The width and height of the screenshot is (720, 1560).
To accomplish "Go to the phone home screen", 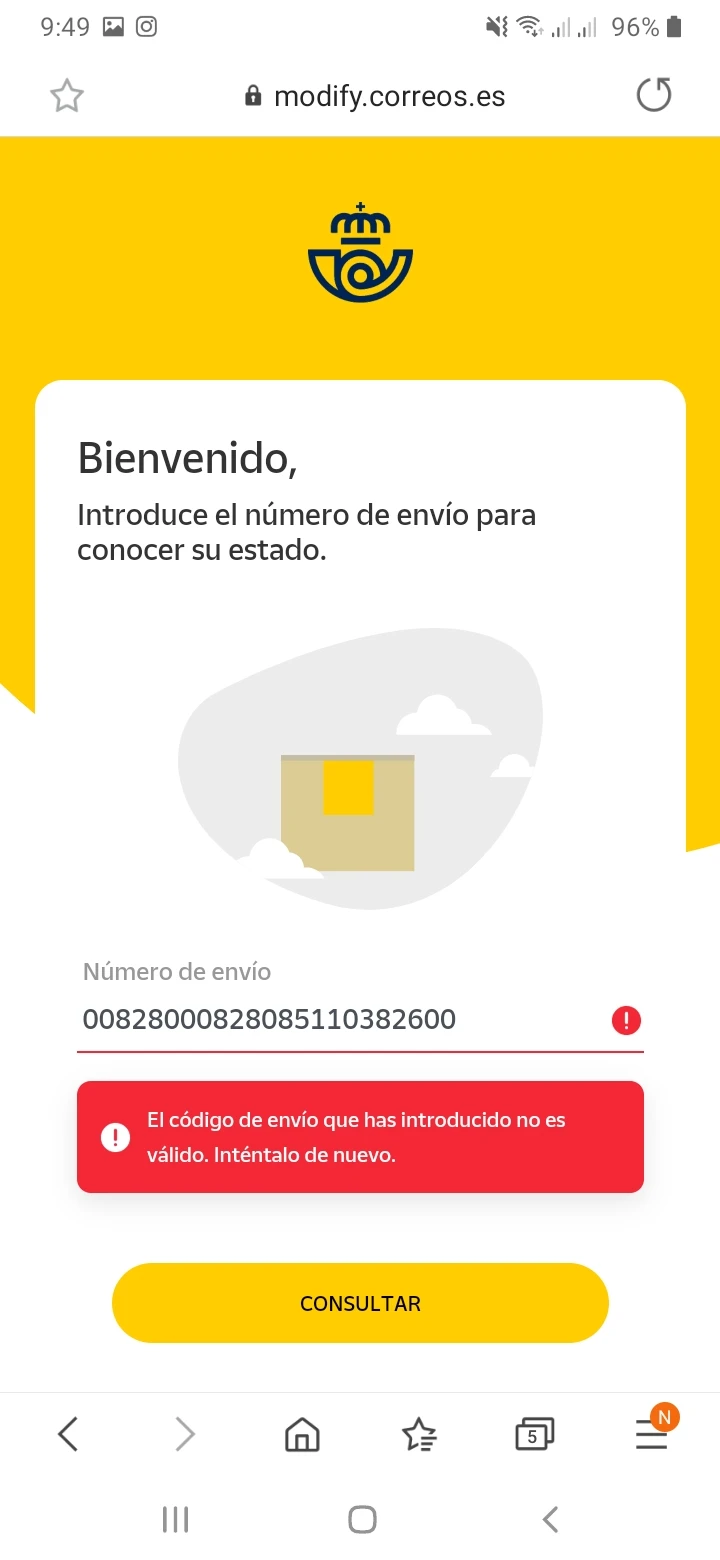I will click(362, 1520).
